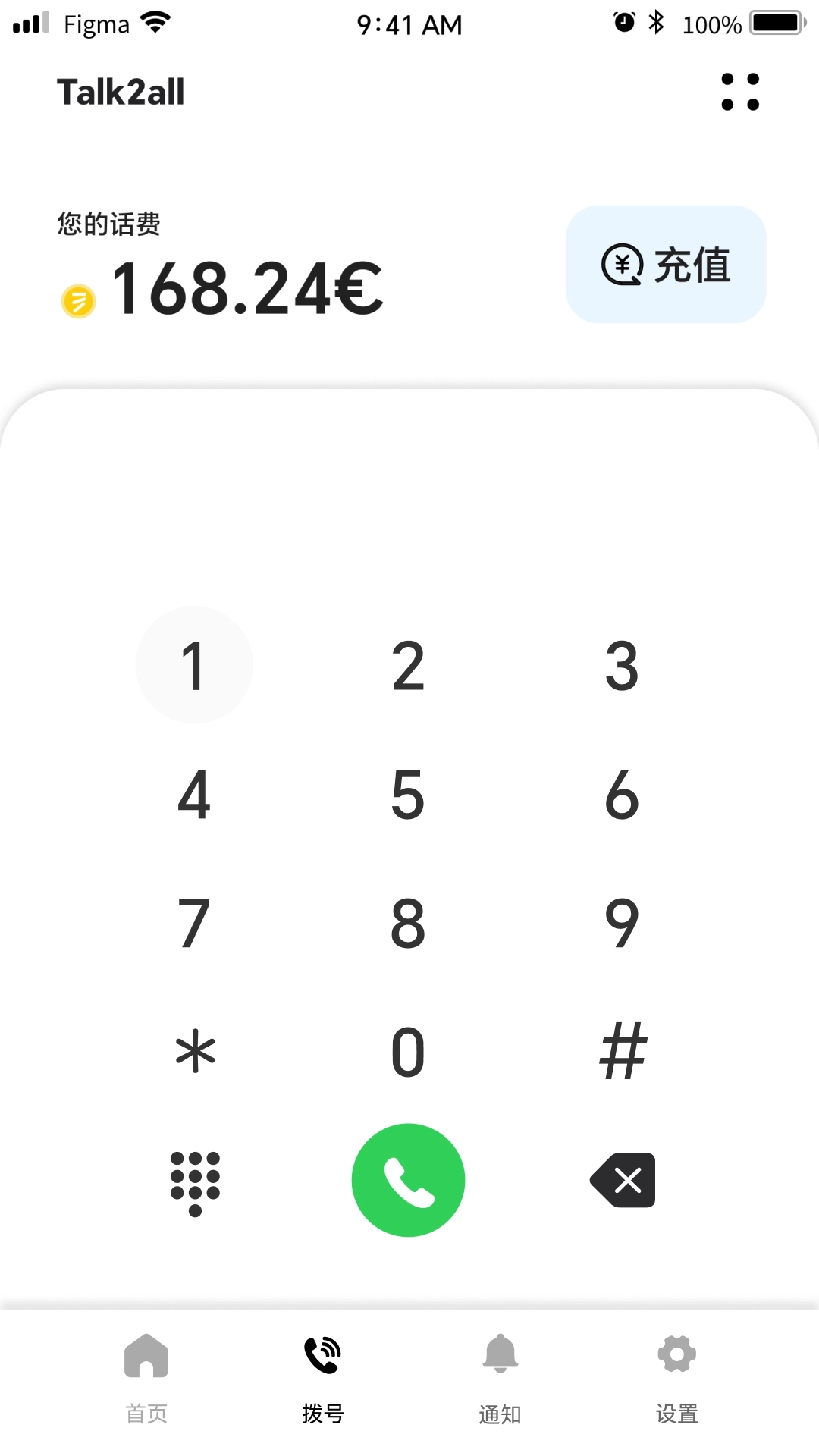
Task: Dial digit 0 on the keypad
Action: (x=408, y=1052)
